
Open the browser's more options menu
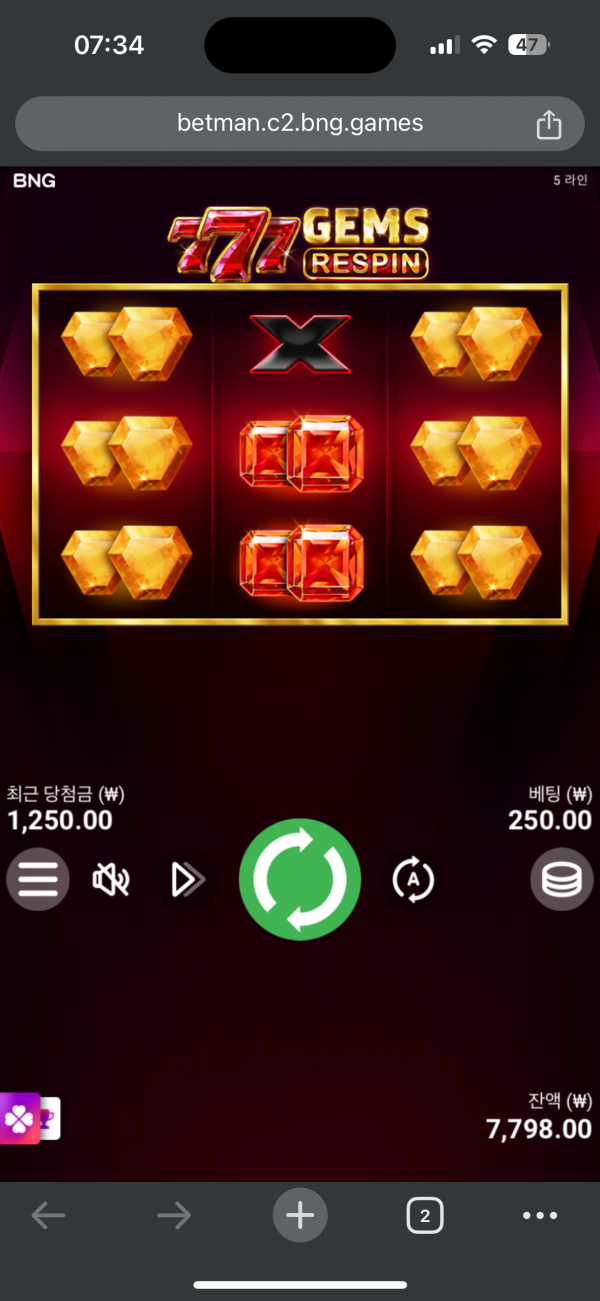click(540, 1216)
